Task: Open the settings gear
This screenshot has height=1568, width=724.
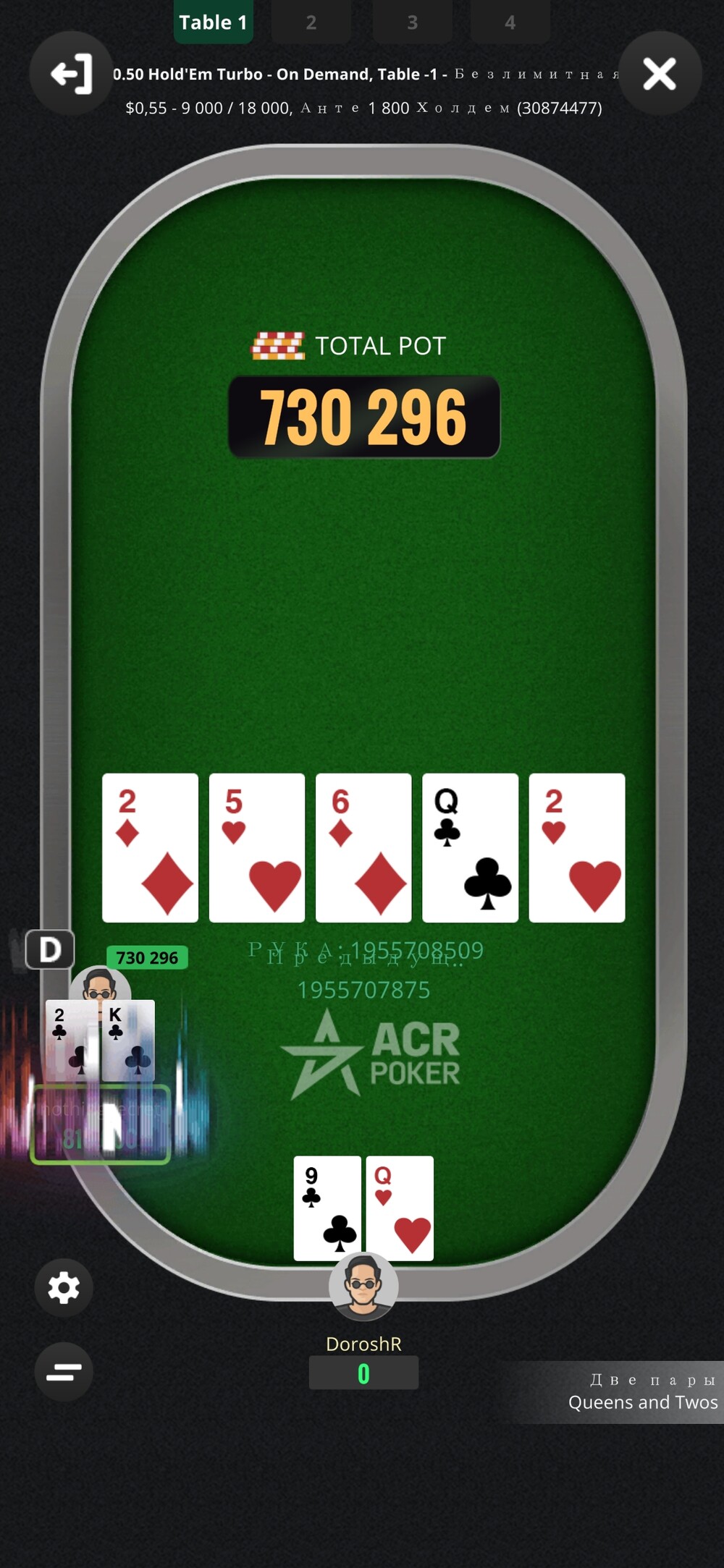Action: click(x=64, y=1287)
